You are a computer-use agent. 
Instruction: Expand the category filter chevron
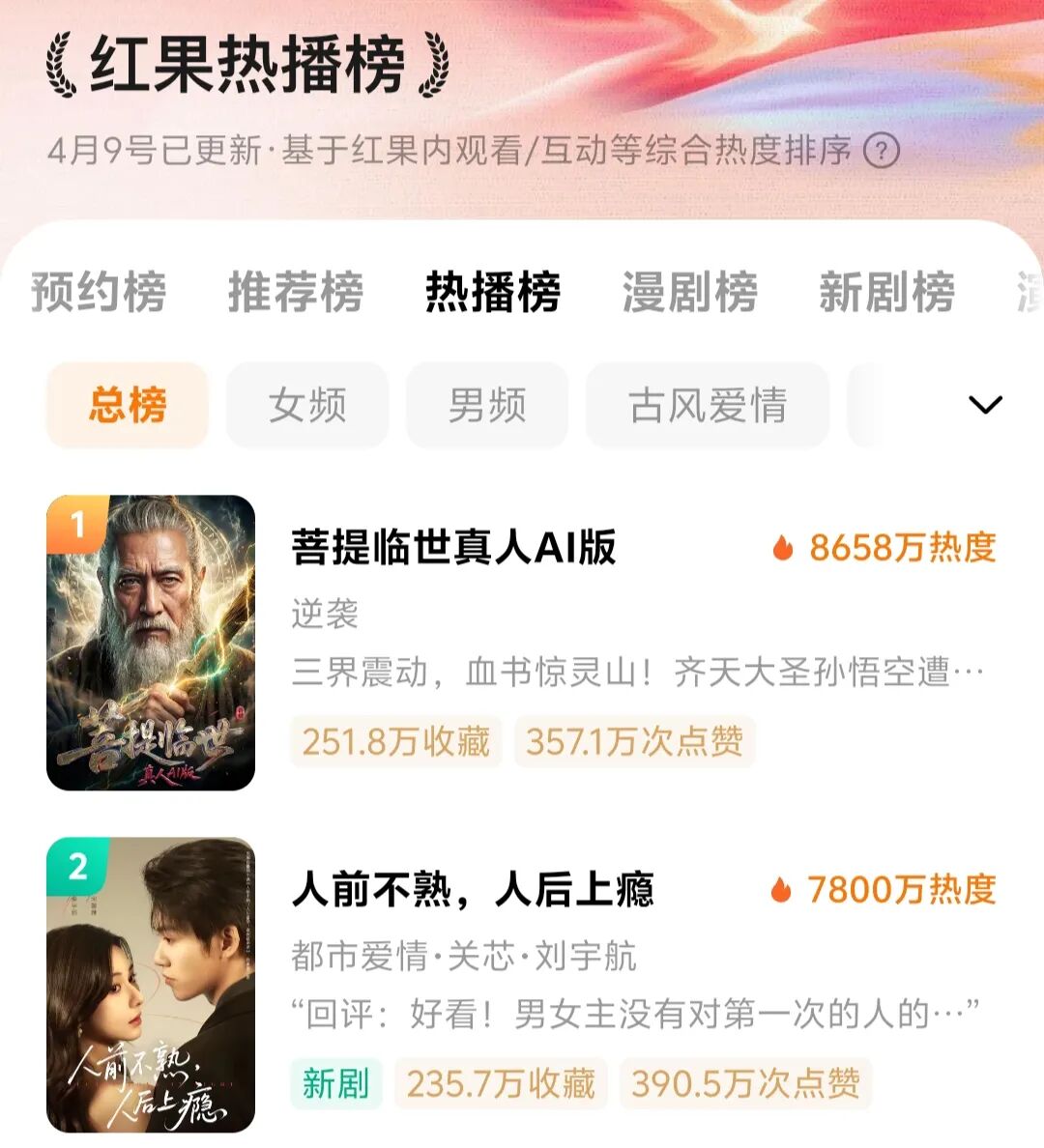tap(984, 406)
